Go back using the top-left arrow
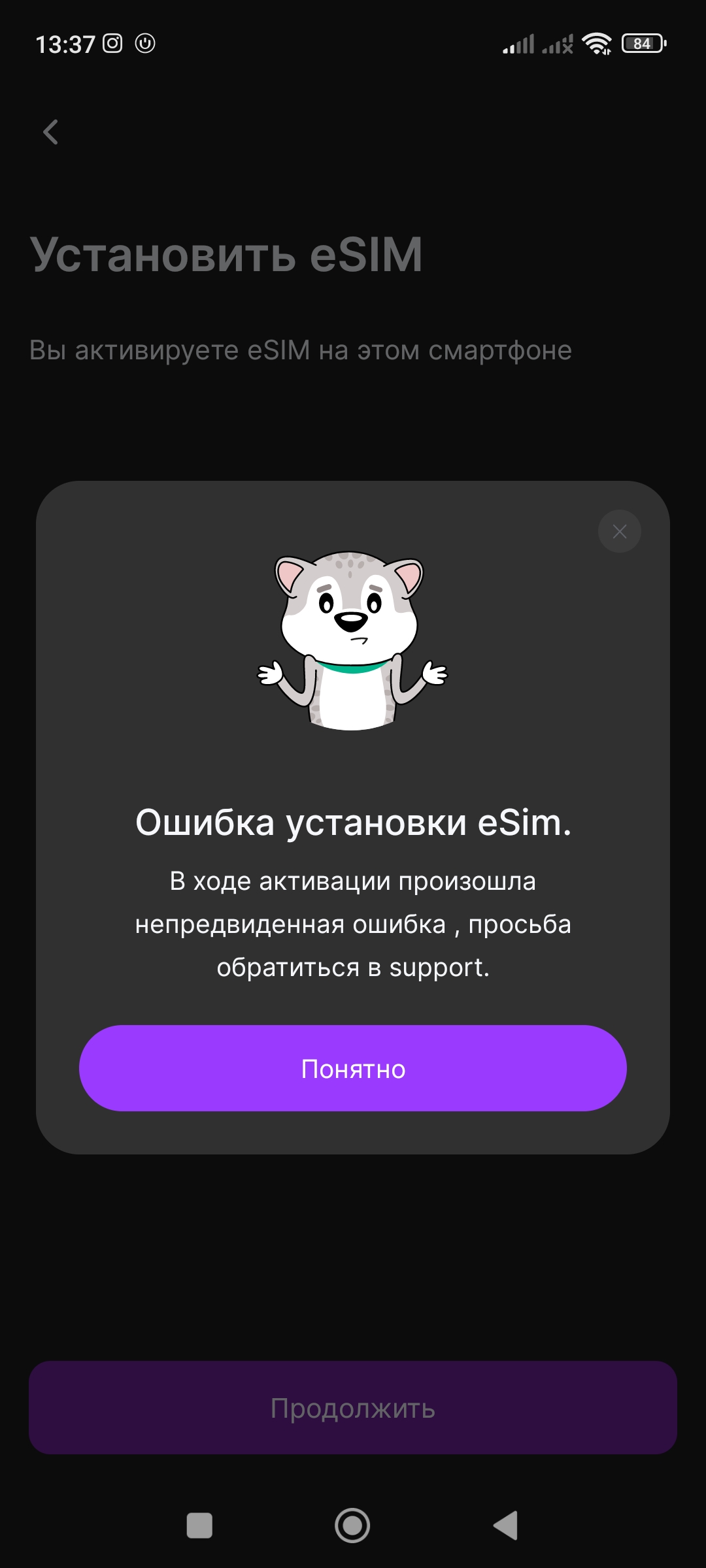Image resolution: width=706 pixels, height=1568 pixels. 51,132
